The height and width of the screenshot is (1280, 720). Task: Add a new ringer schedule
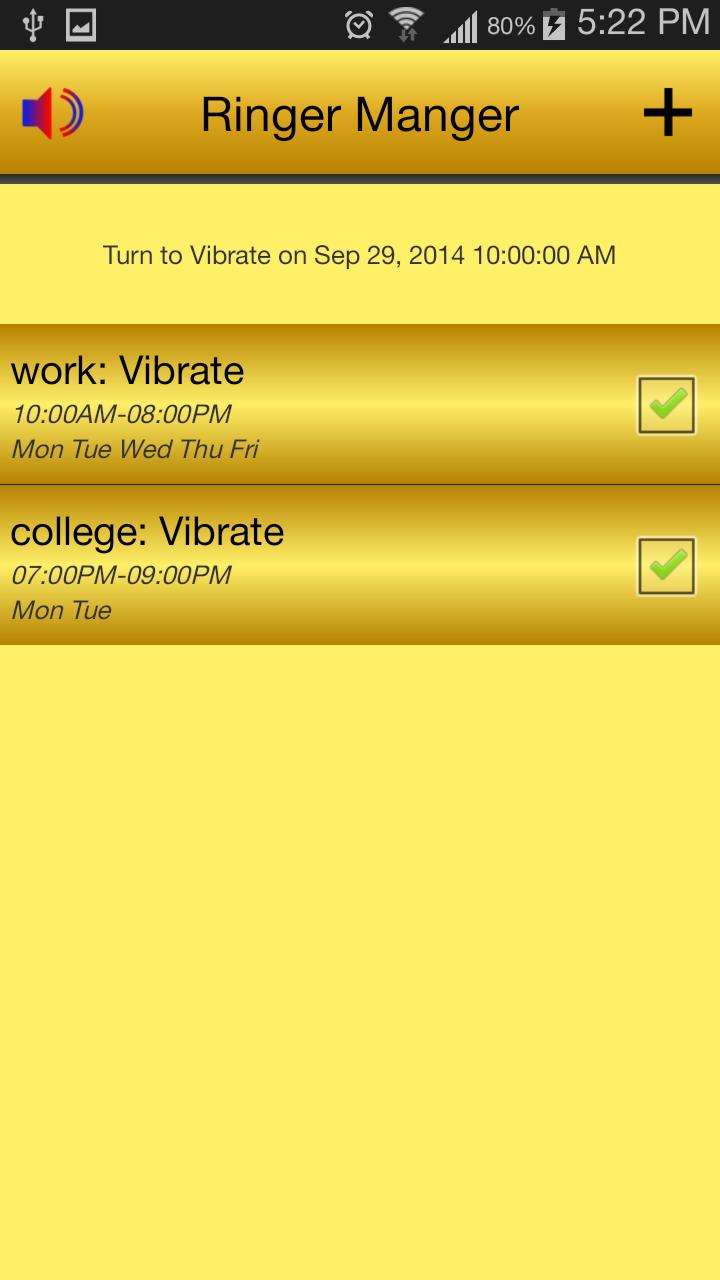click(667, 113)
